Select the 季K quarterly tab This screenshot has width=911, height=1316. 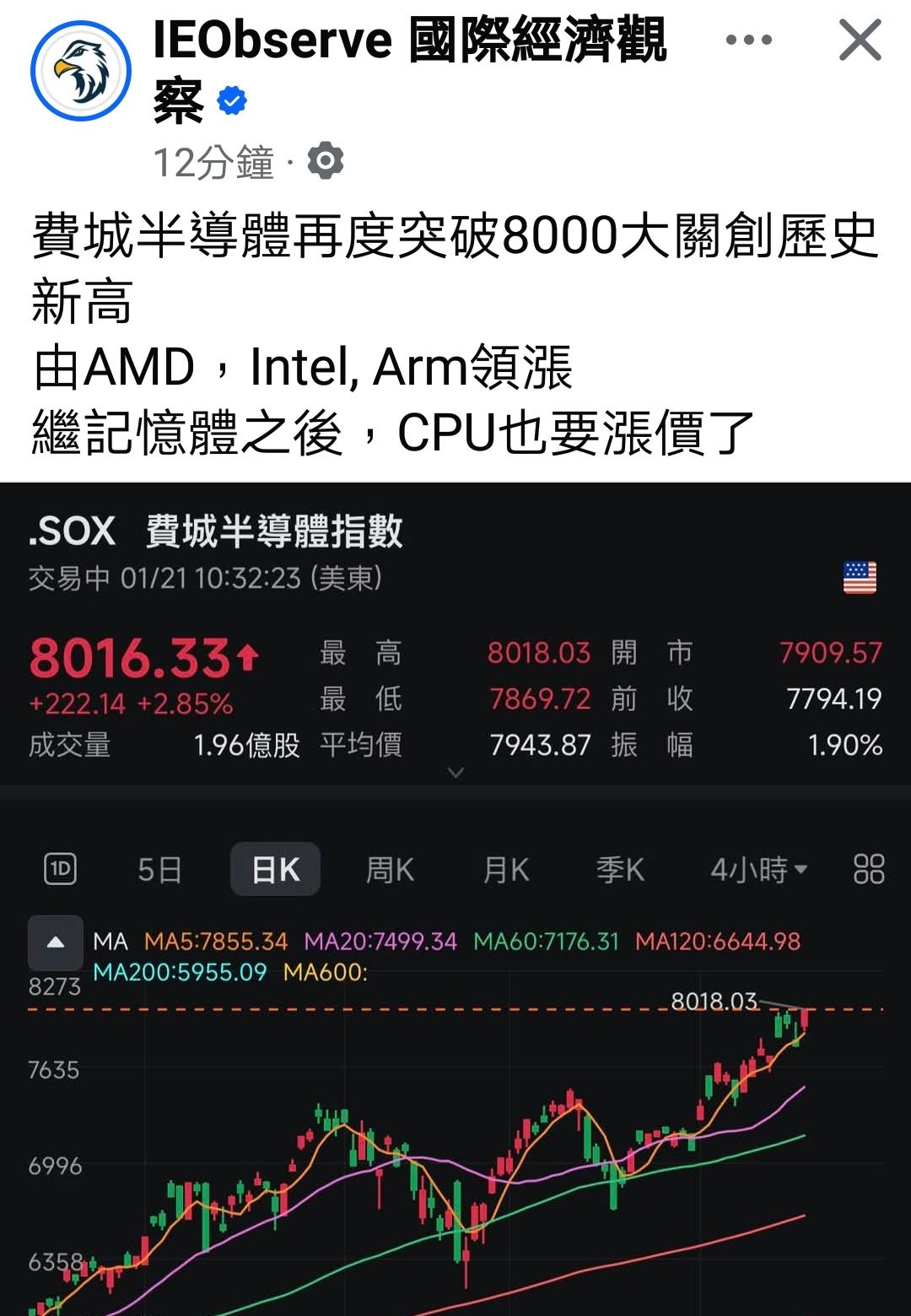618,867
